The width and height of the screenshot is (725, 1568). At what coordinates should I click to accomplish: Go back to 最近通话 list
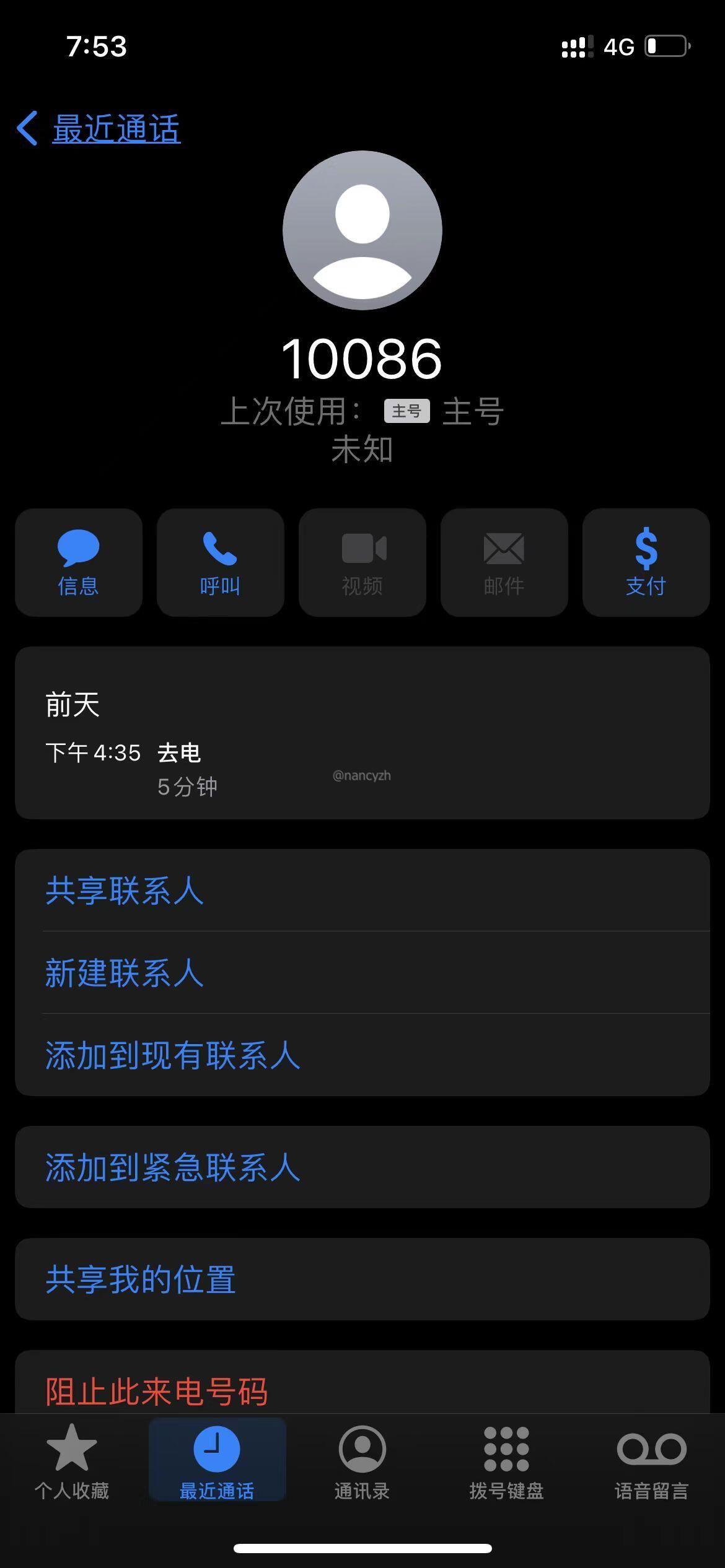click(99, 129)
